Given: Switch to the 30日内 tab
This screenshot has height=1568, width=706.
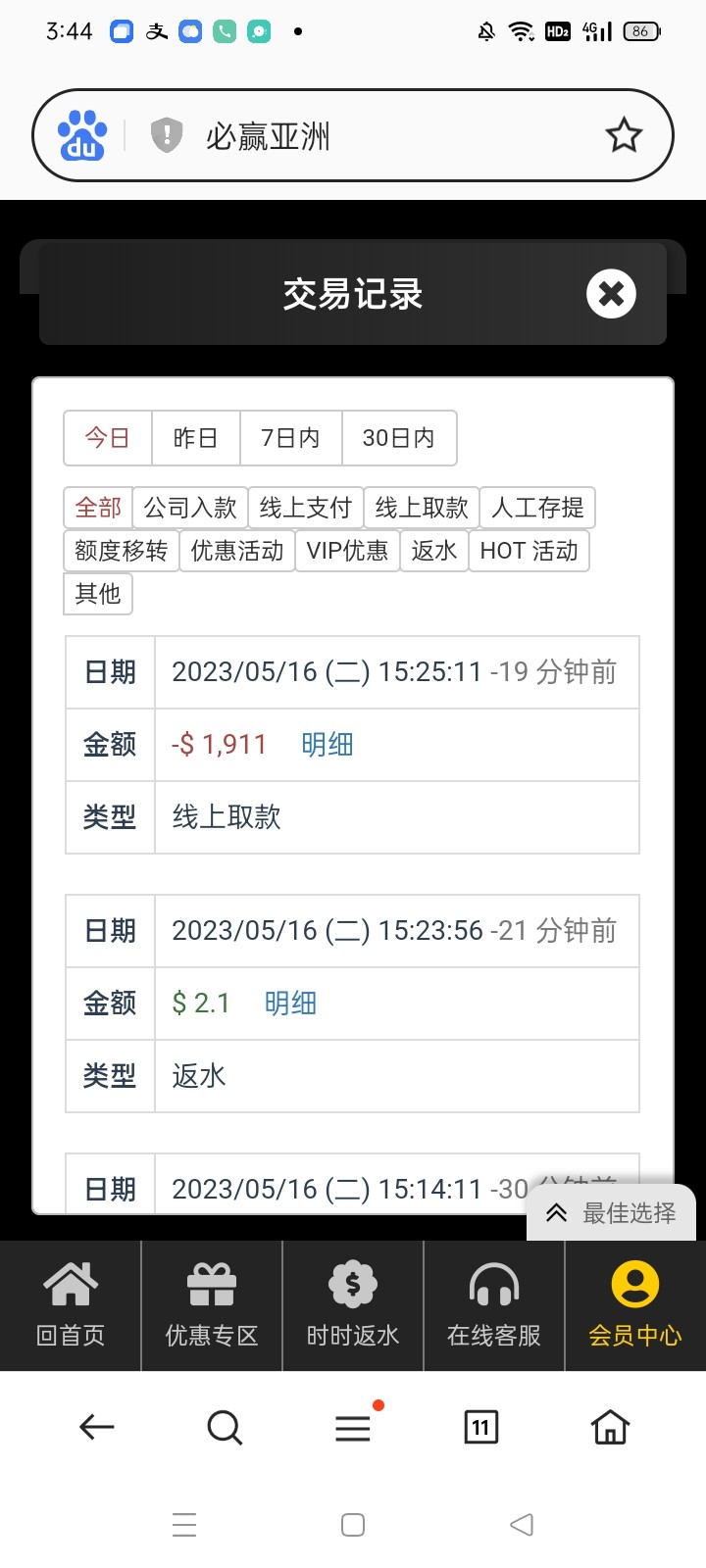Looking at the screenshot, I should pyautogui.click(x=399, y=438).
